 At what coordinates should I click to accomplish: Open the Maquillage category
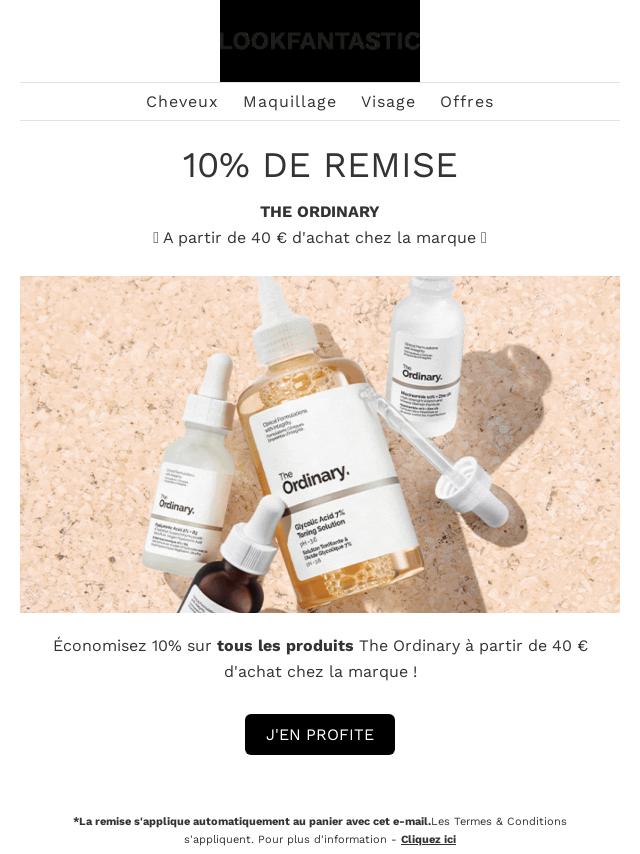[290, 102]
